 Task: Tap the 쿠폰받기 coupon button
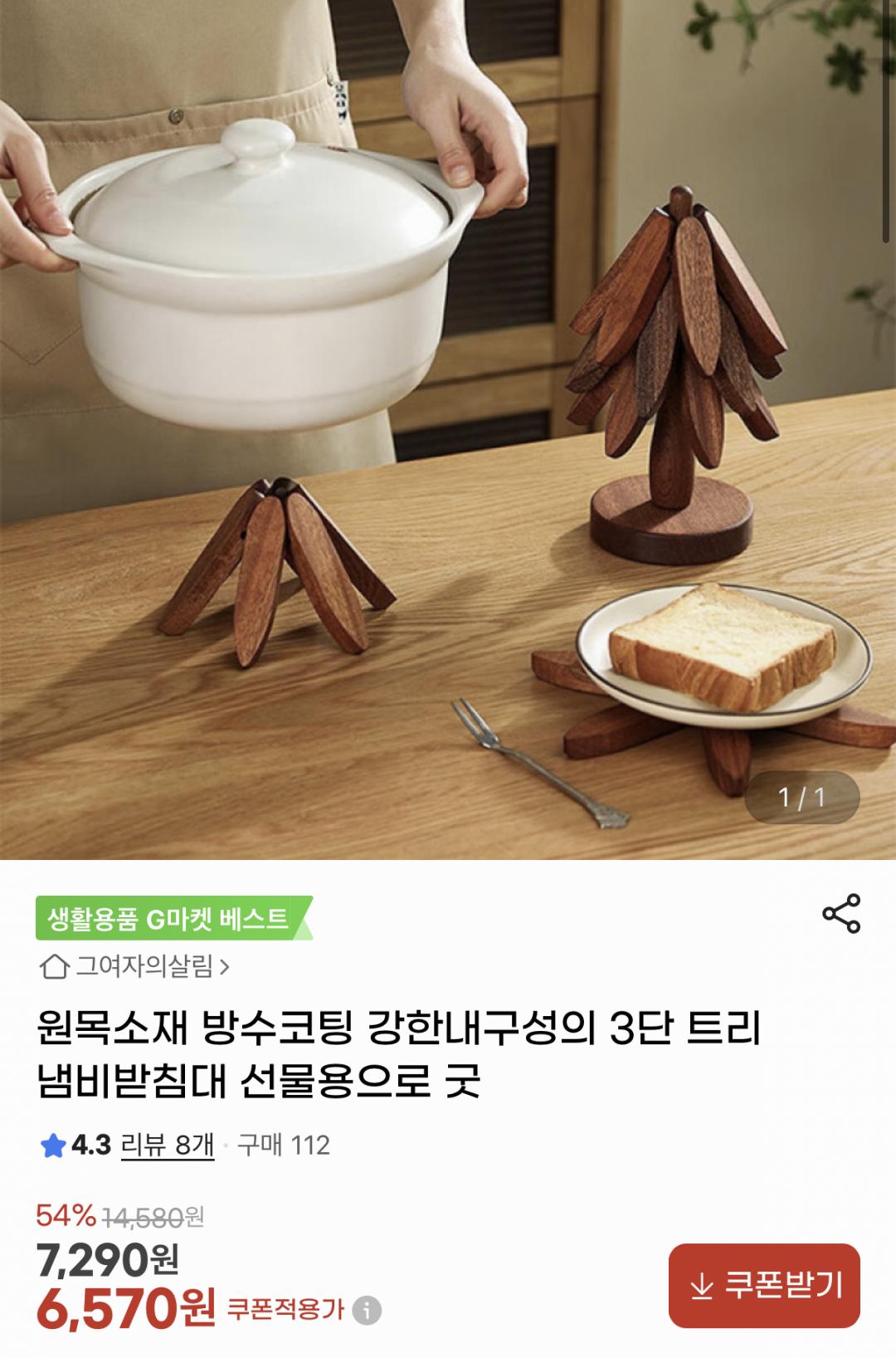click(x=764, y=1286)
